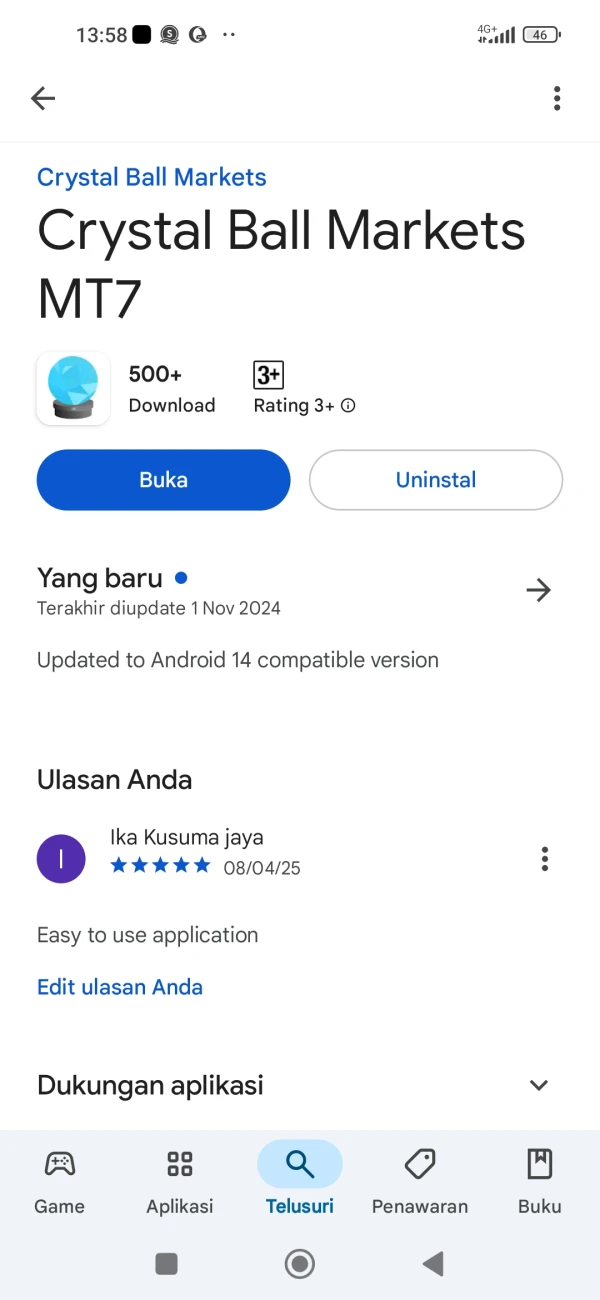The height and width of the screenshot is (1300, 600).
Task: Go back using the top arrow
Action: pyautogui.click(x=43, y=98)
